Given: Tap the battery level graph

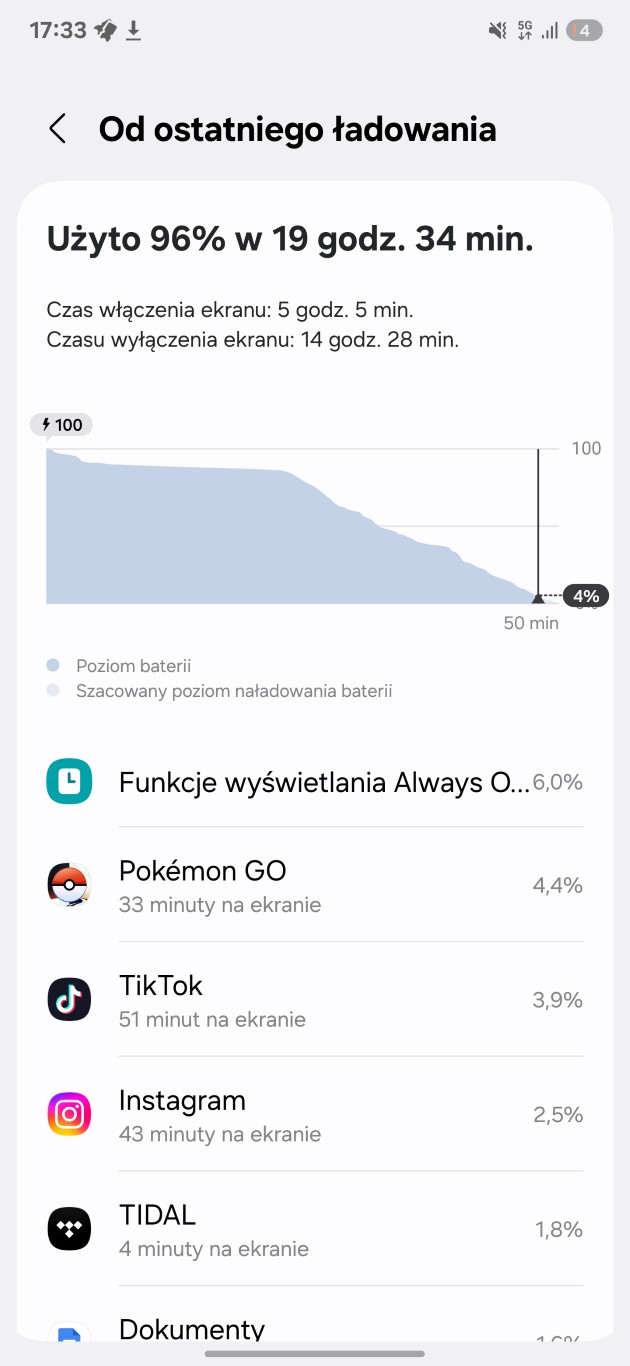Looking at the screenshot, I should (x=300, y=525).
